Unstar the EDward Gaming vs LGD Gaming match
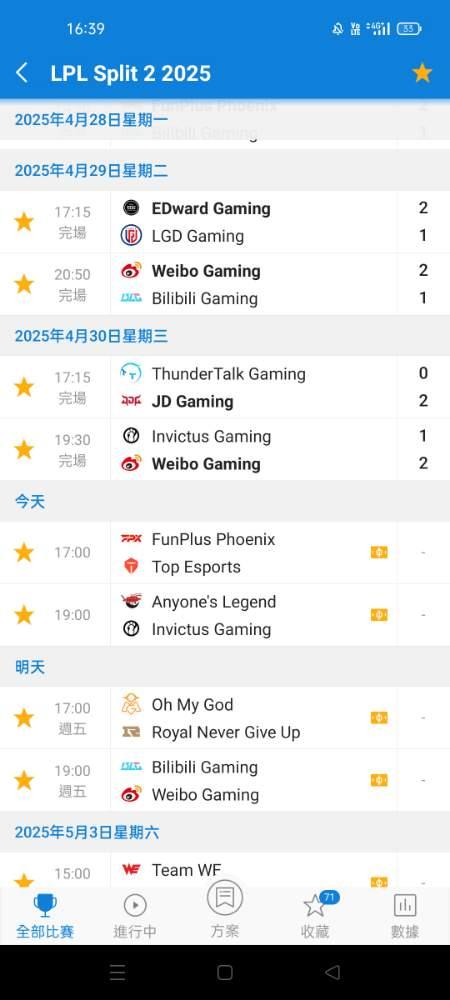This screenshot has width=450, height=1000. 24,222
